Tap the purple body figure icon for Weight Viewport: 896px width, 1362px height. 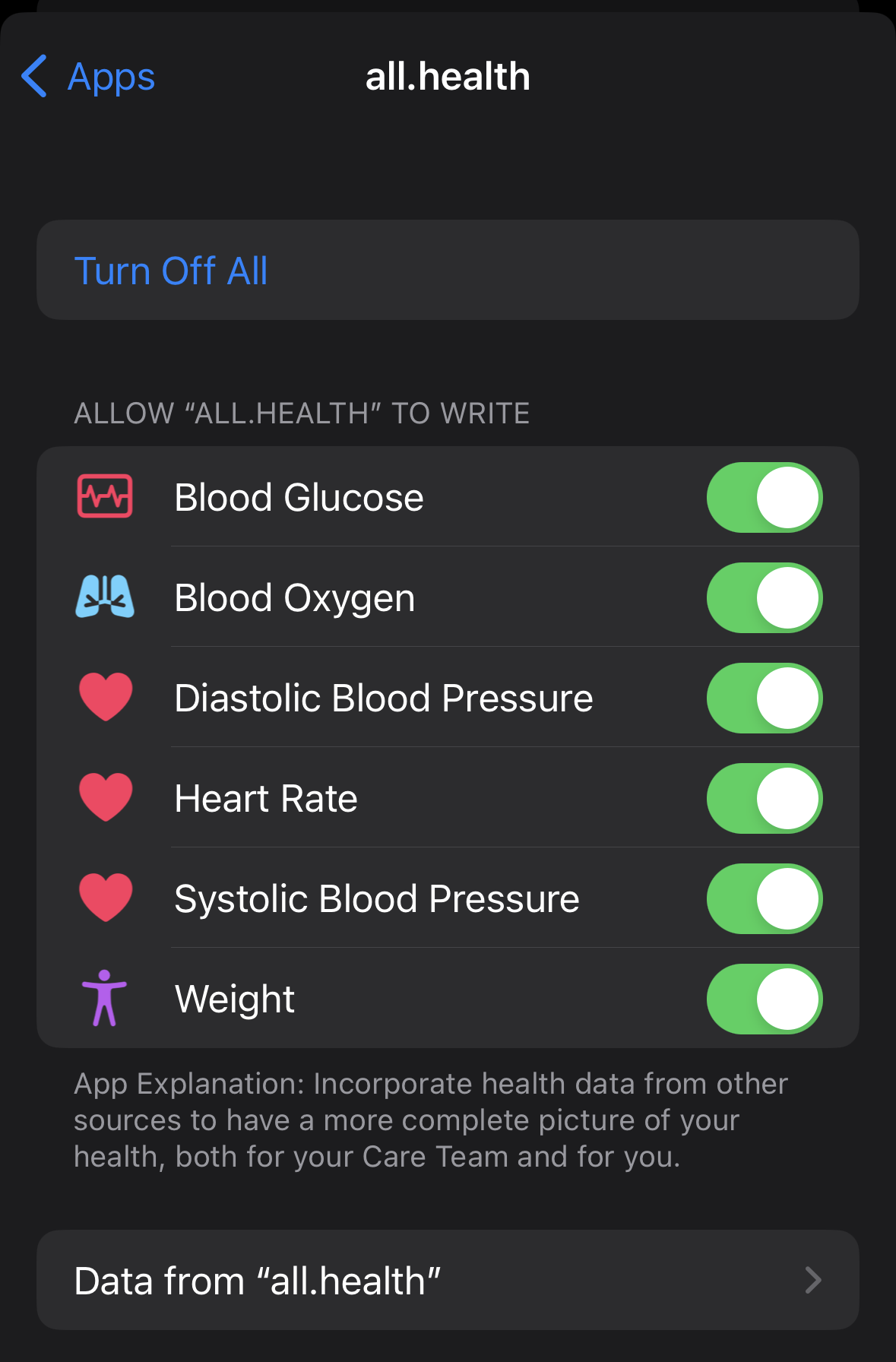click(106, 999)
